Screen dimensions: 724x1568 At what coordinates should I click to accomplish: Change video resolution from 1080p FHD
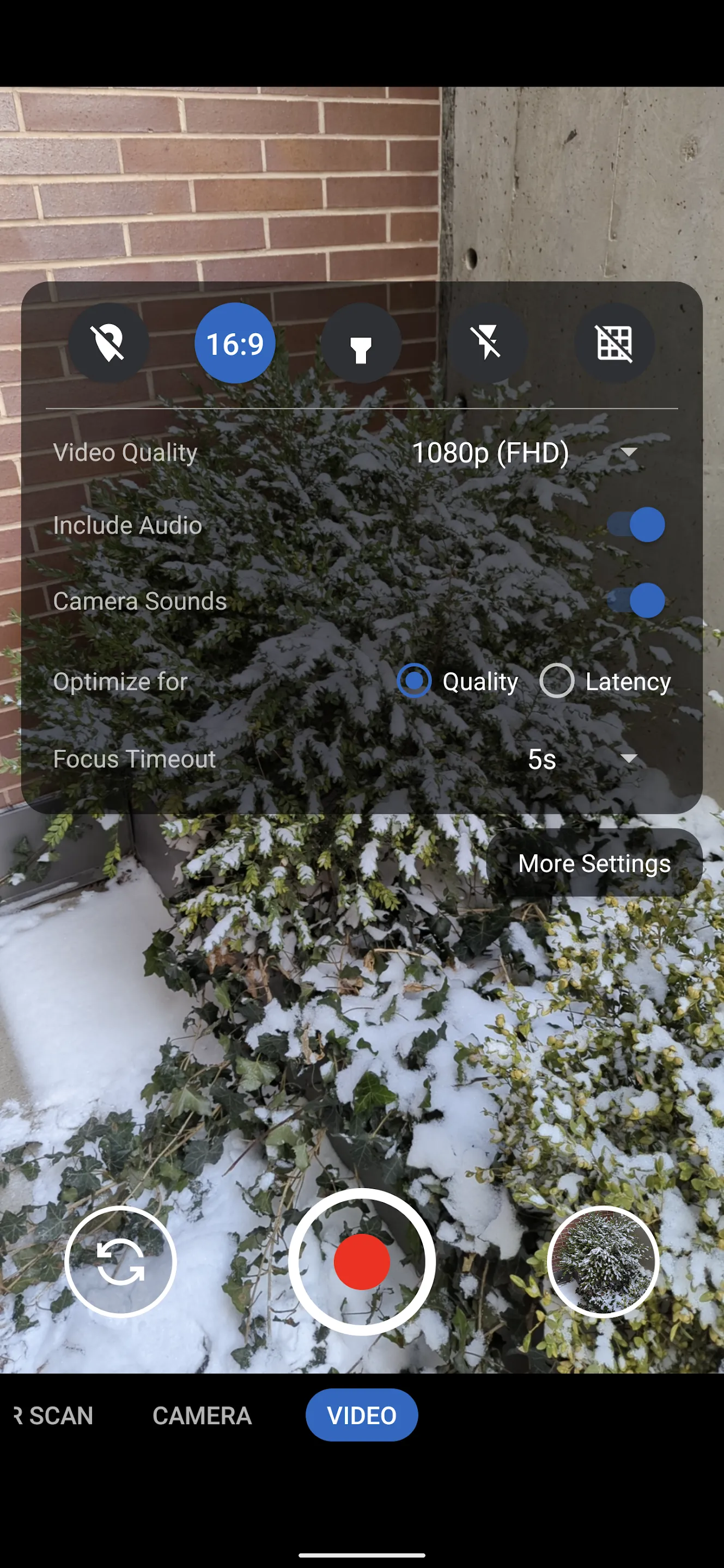[x=491, y=453]
